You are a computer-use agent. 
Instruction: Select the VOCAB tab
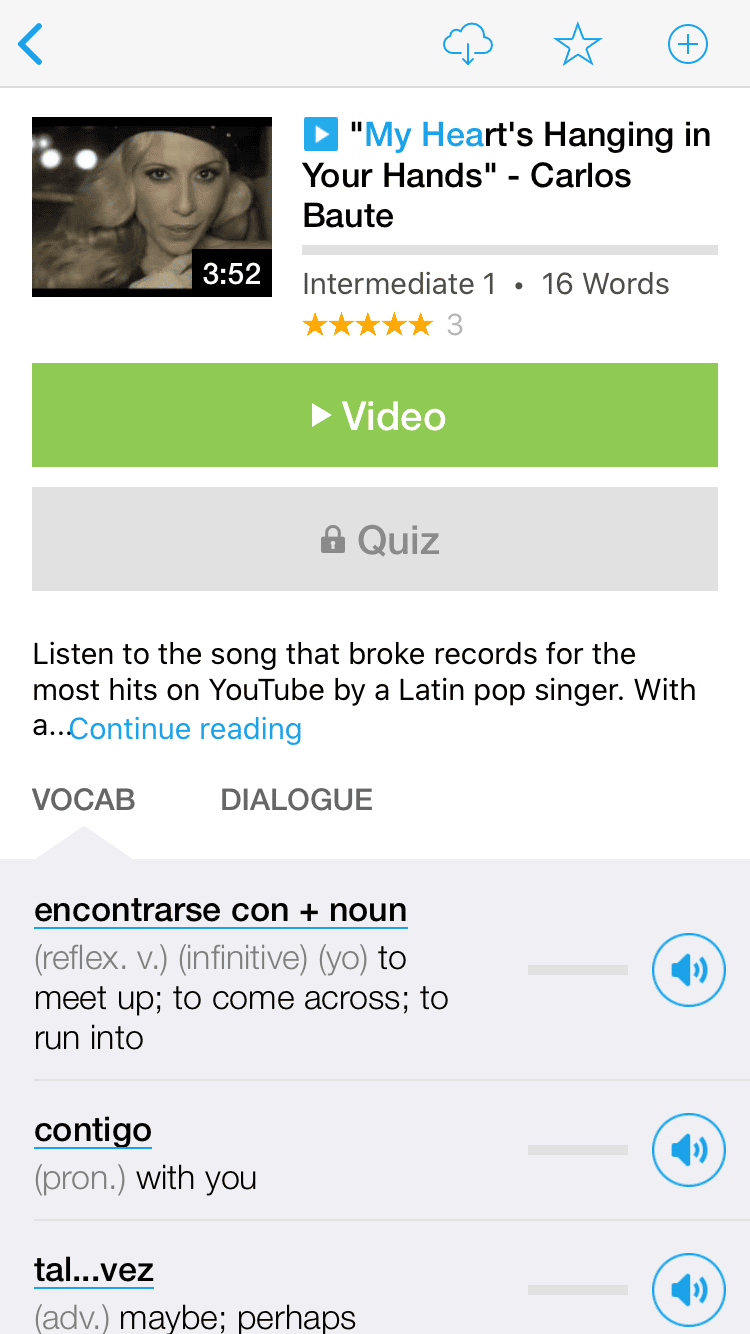83,800
